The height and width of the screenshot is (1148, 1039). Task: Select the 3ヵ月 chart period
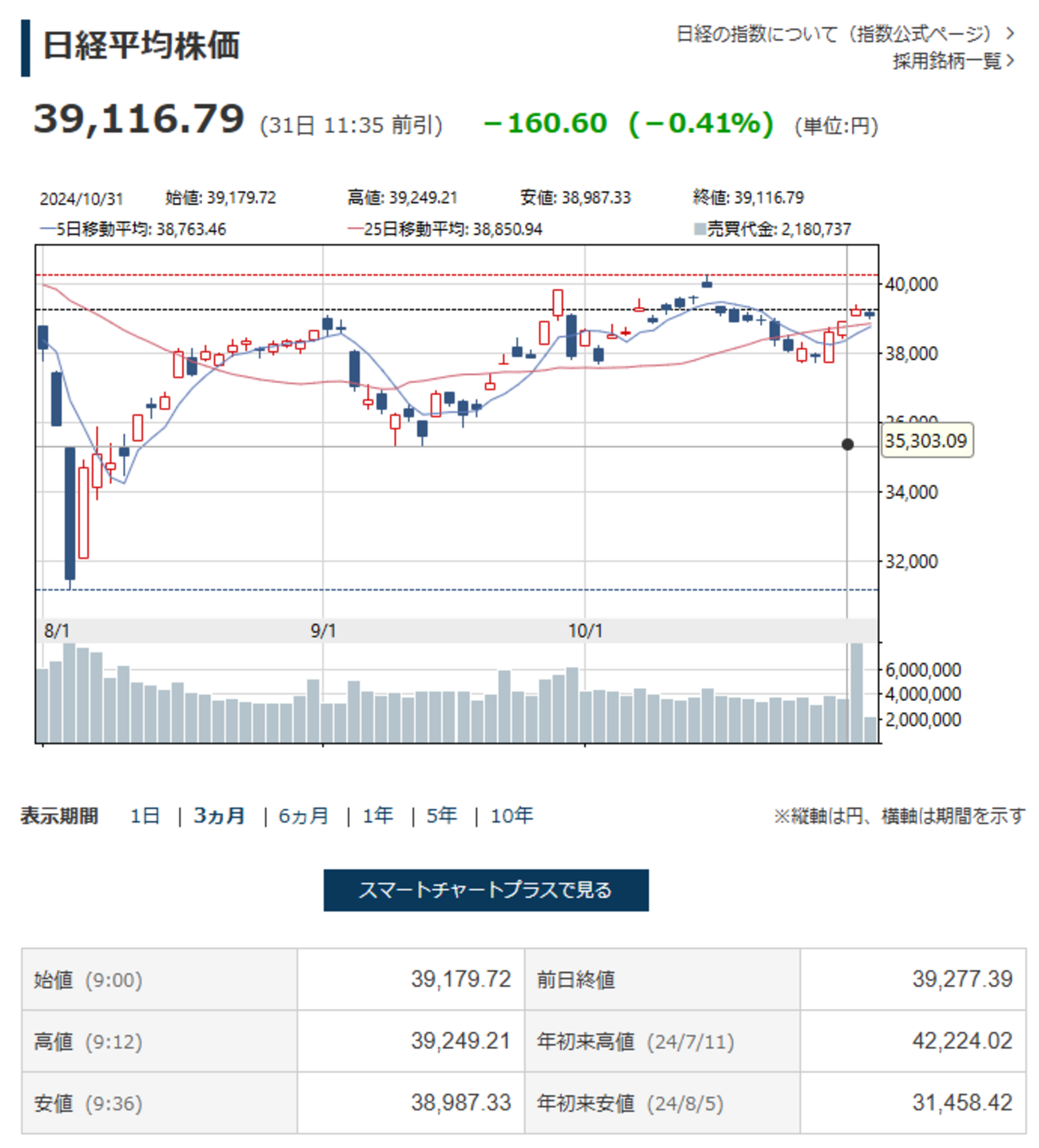219,815
